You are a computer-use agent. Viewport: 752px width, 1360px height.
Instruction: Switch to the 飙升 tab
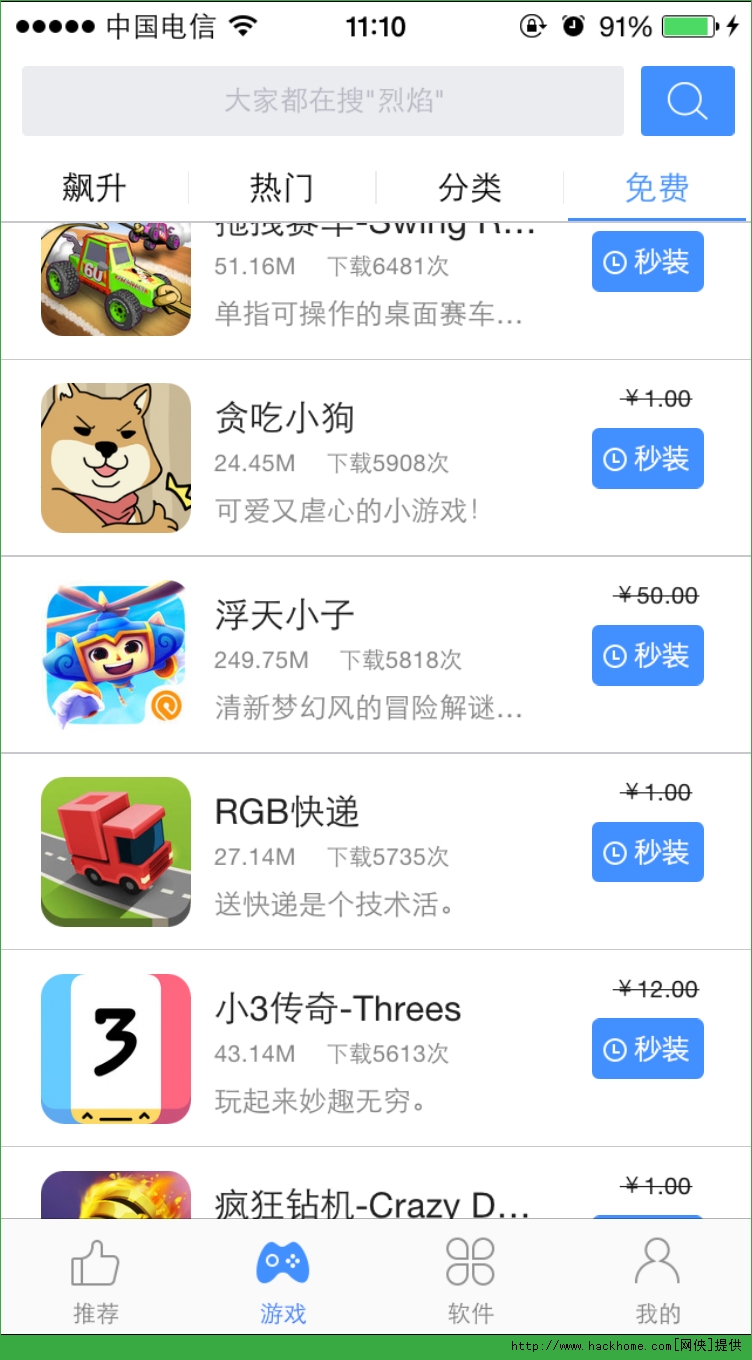(x=94, y=188)
